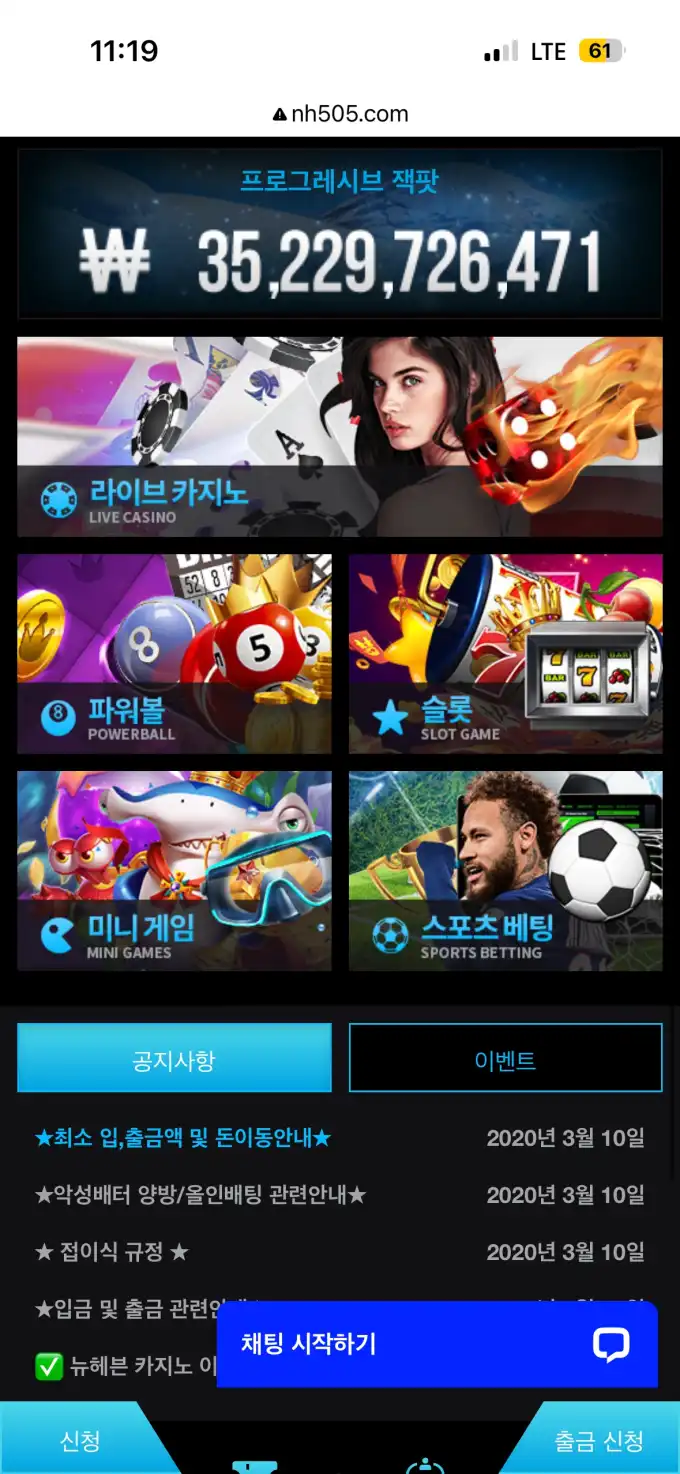Open the 라이브카지노 Live Casino banner
The height and width of the screenshot is (1474, 680).
click(340, 436)
